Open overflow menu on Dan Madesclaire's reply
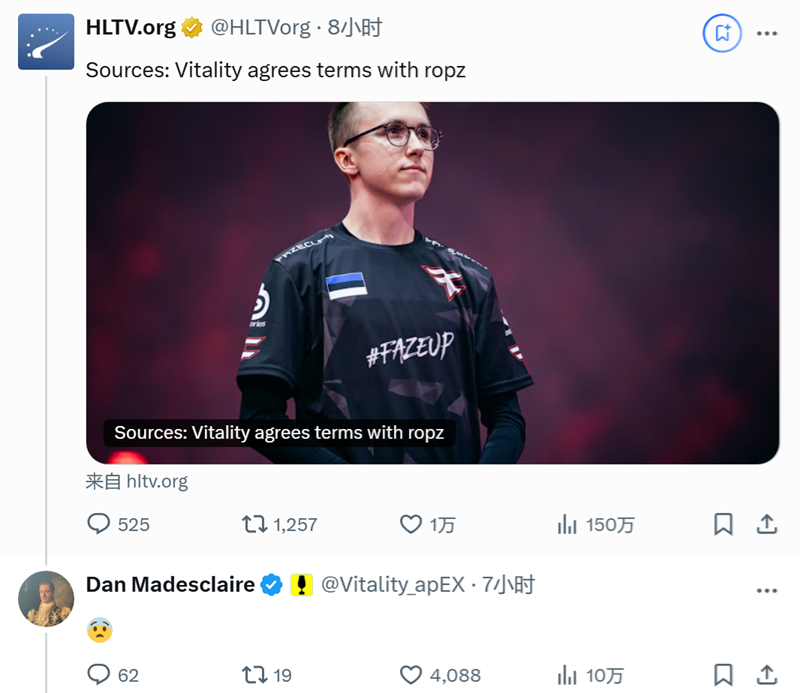The image size is (800, 693). tap(767, 585)
